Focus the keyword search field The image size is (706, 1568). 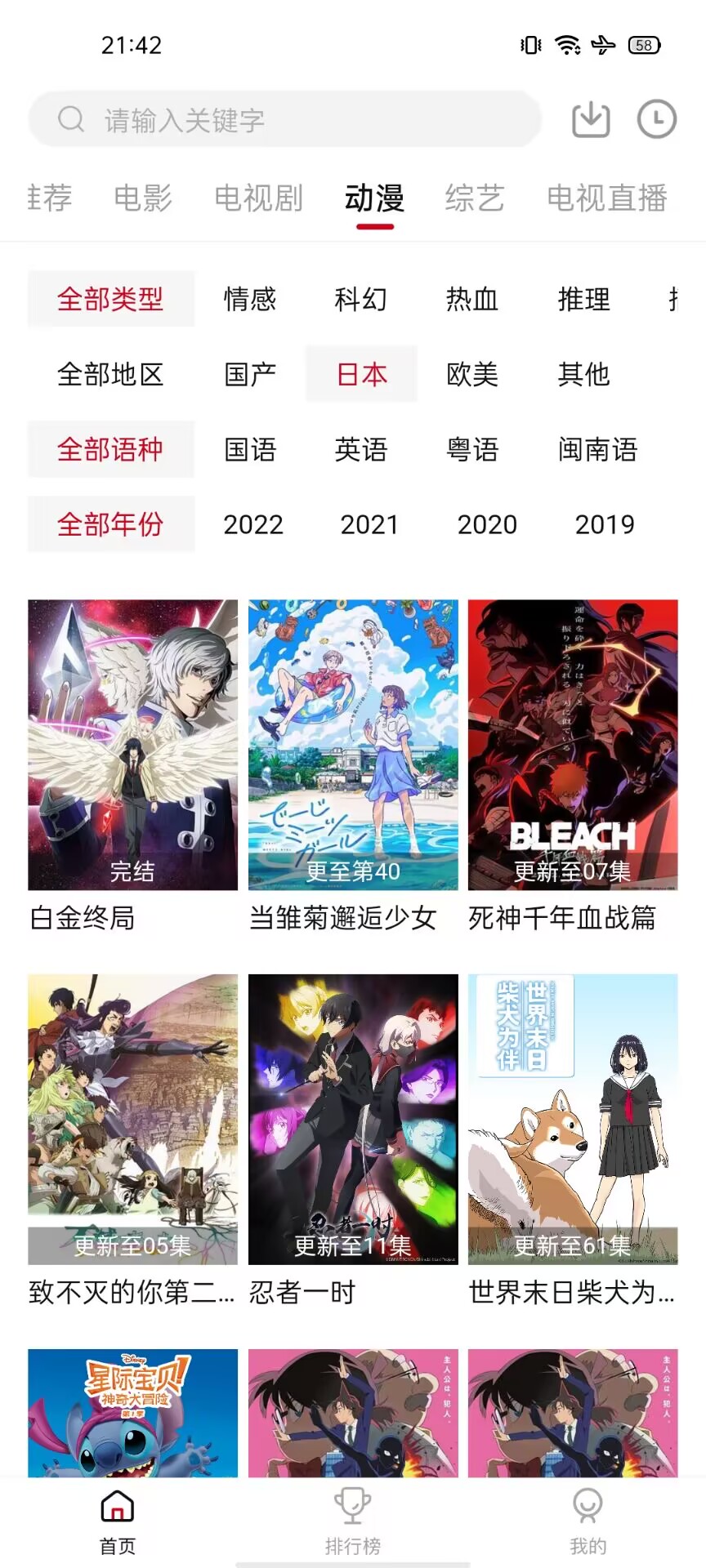pos(286,120)
